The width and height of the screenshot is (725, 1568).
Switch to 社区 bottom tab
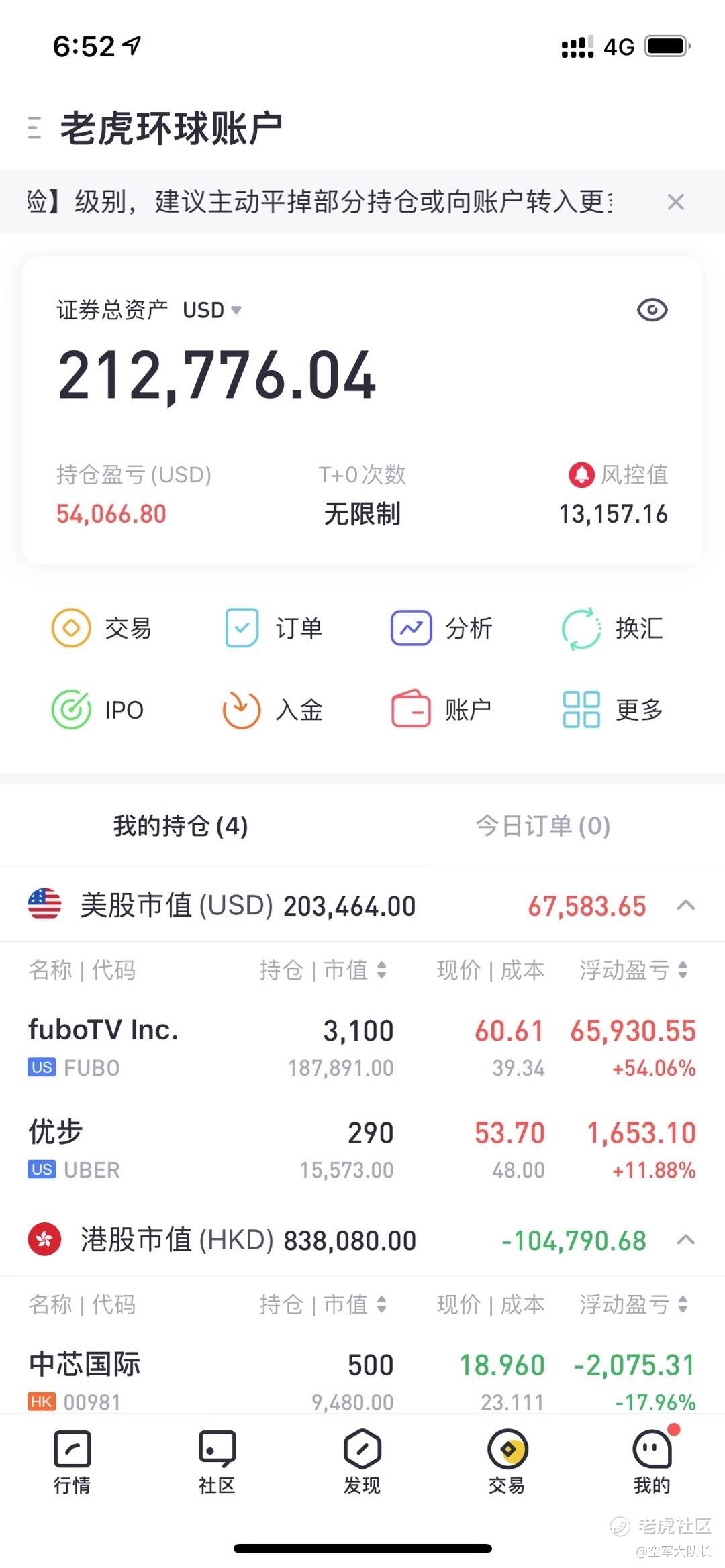click(x=217, y=1463)
